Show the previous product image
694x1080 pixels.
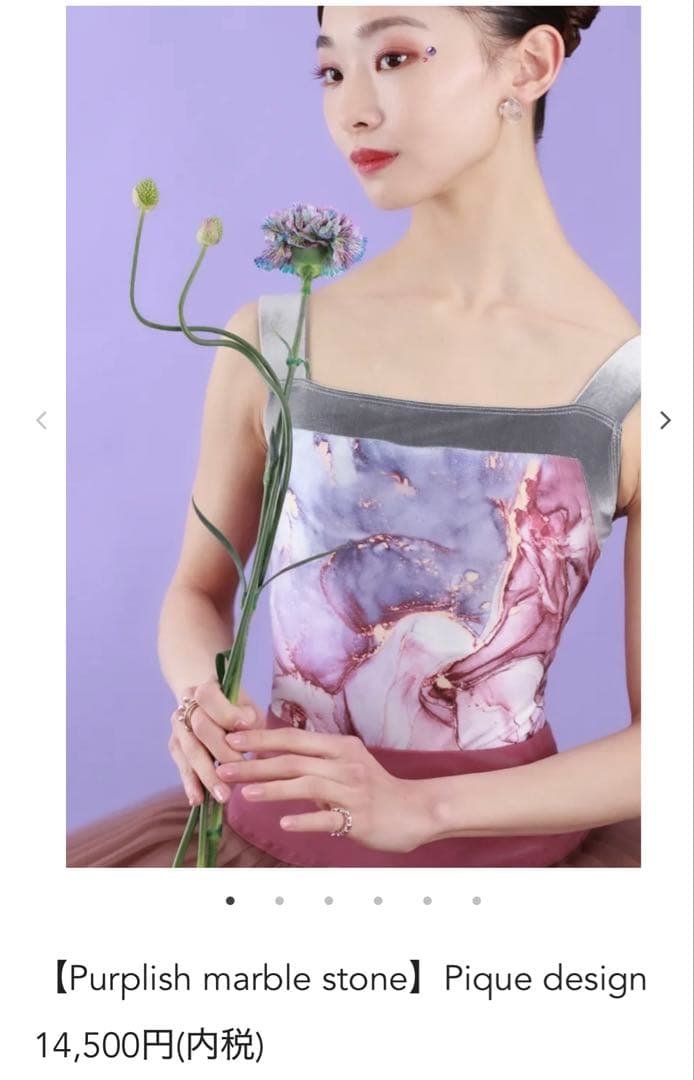tap(41, 420)
